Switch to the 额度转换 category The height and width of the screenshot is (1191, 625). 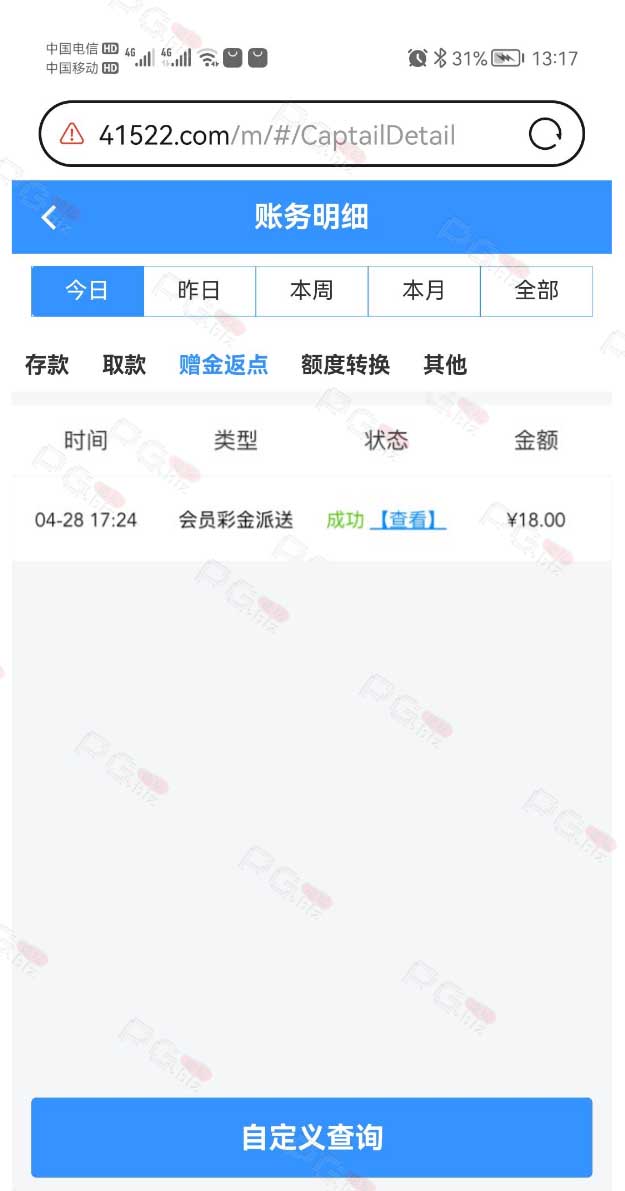tap(346, 365)
